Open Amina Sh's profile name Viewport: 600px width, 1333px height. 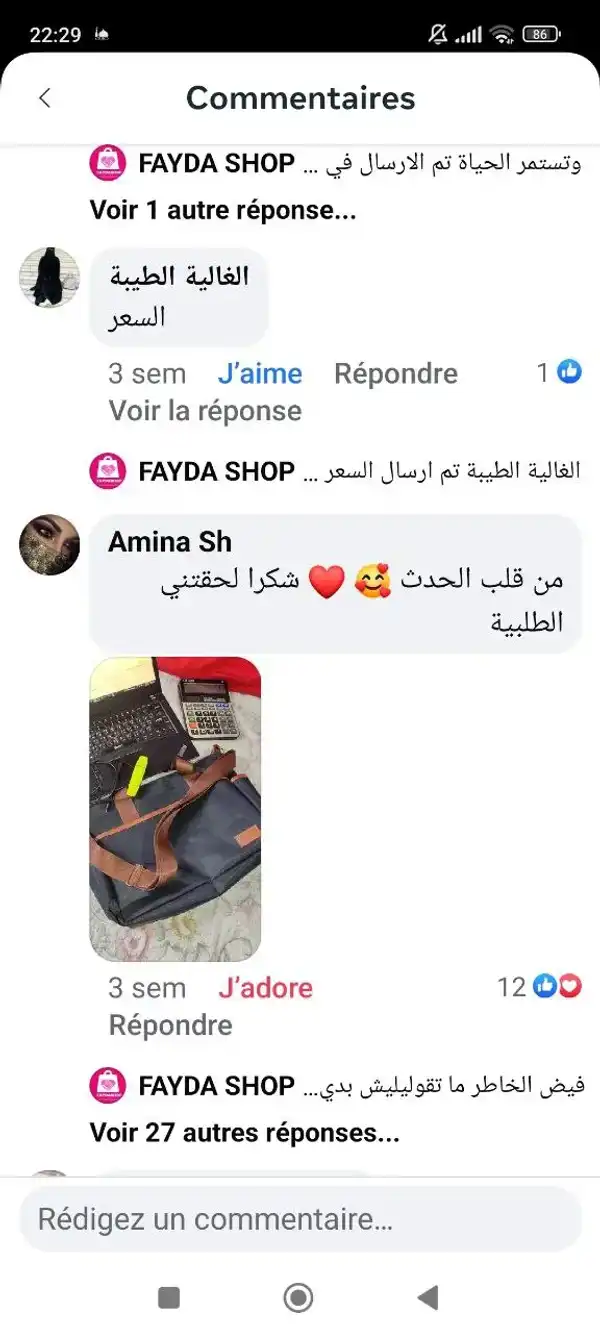[x=170, y=542]
